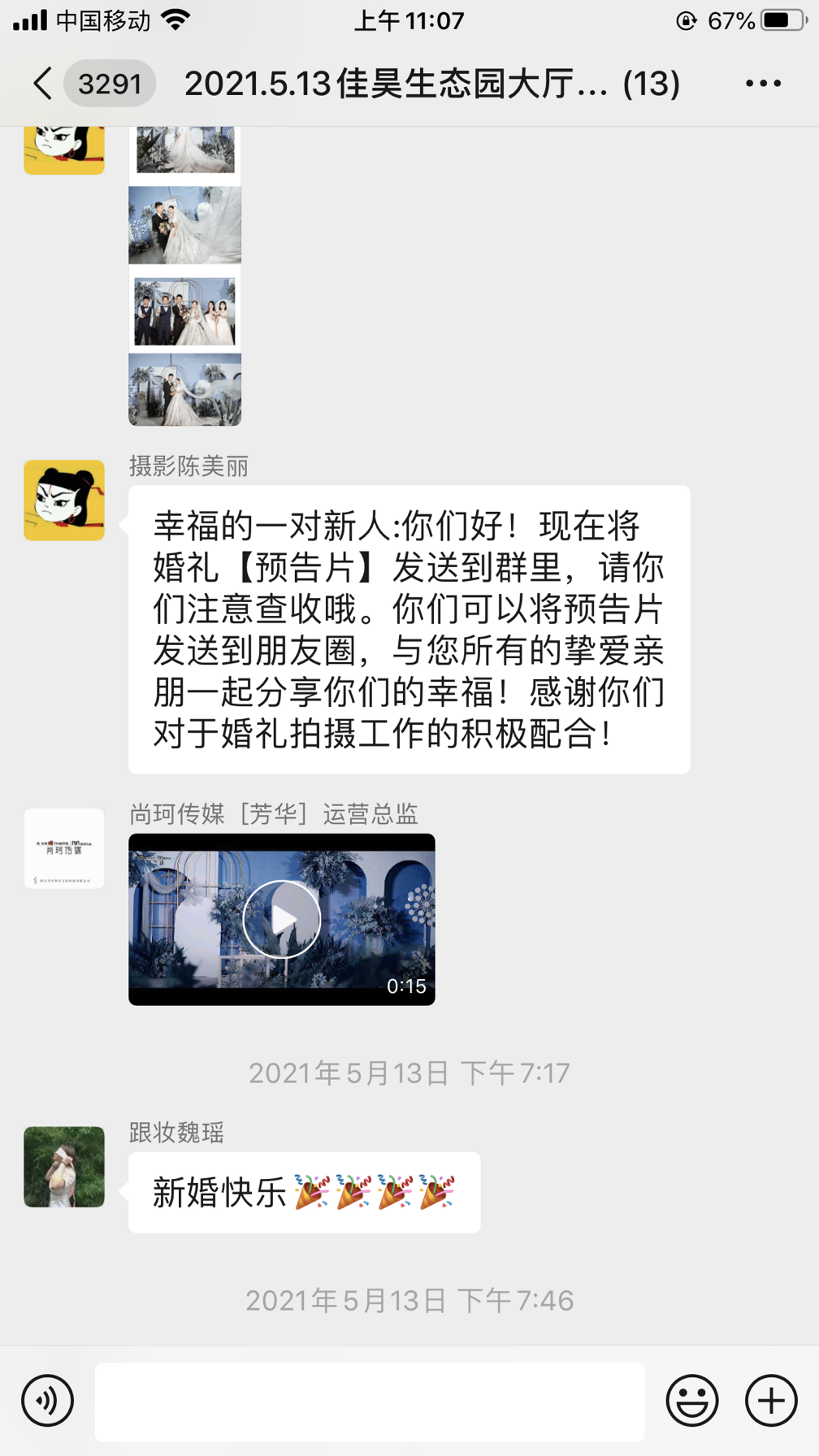Open the group chat overflow menu
Image resolution: width=819 pixels, height=1456 pixels.
(x=763, y=84)
